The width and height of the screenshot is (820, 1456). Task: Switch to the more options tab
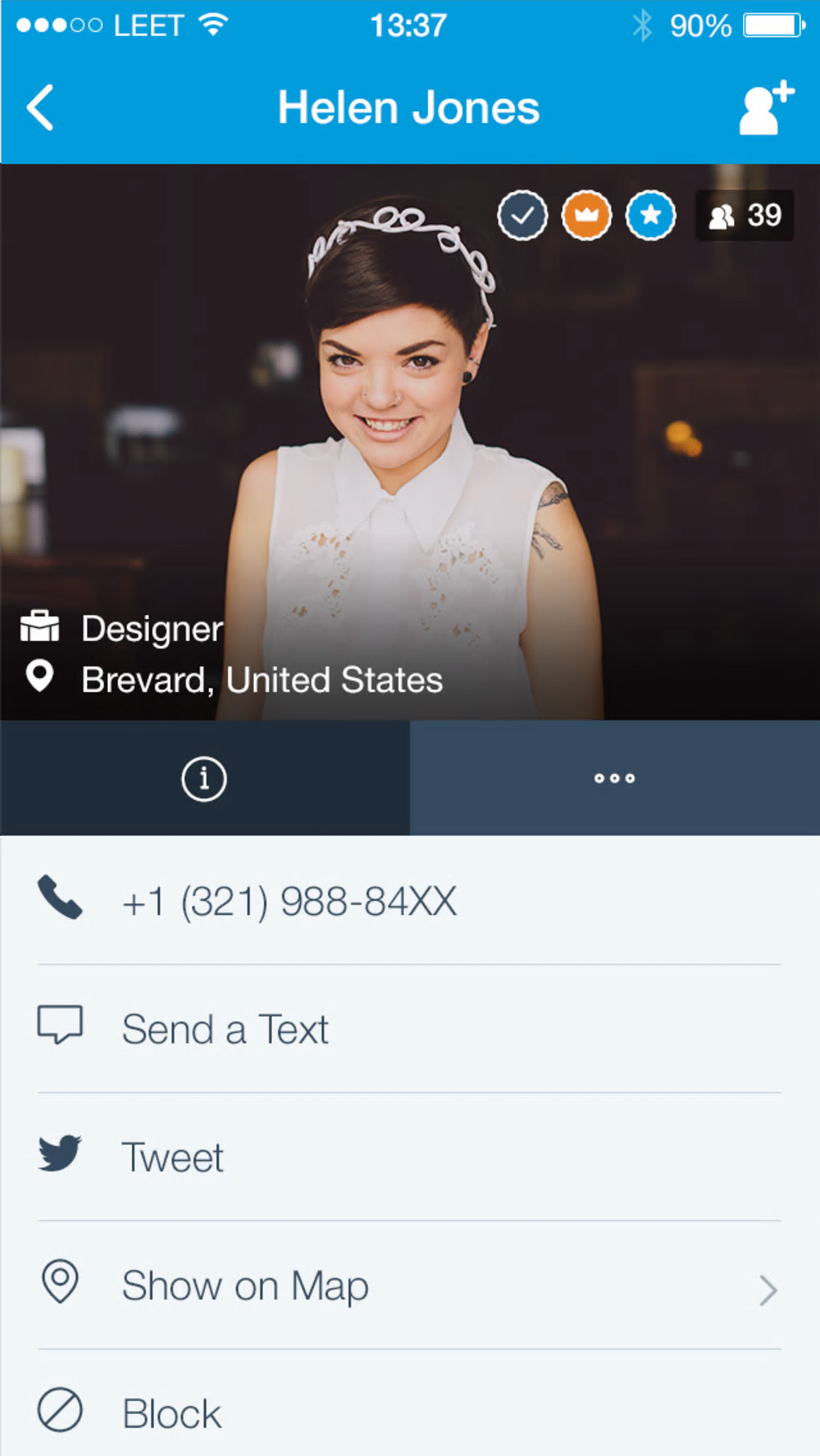coord(614,778)
